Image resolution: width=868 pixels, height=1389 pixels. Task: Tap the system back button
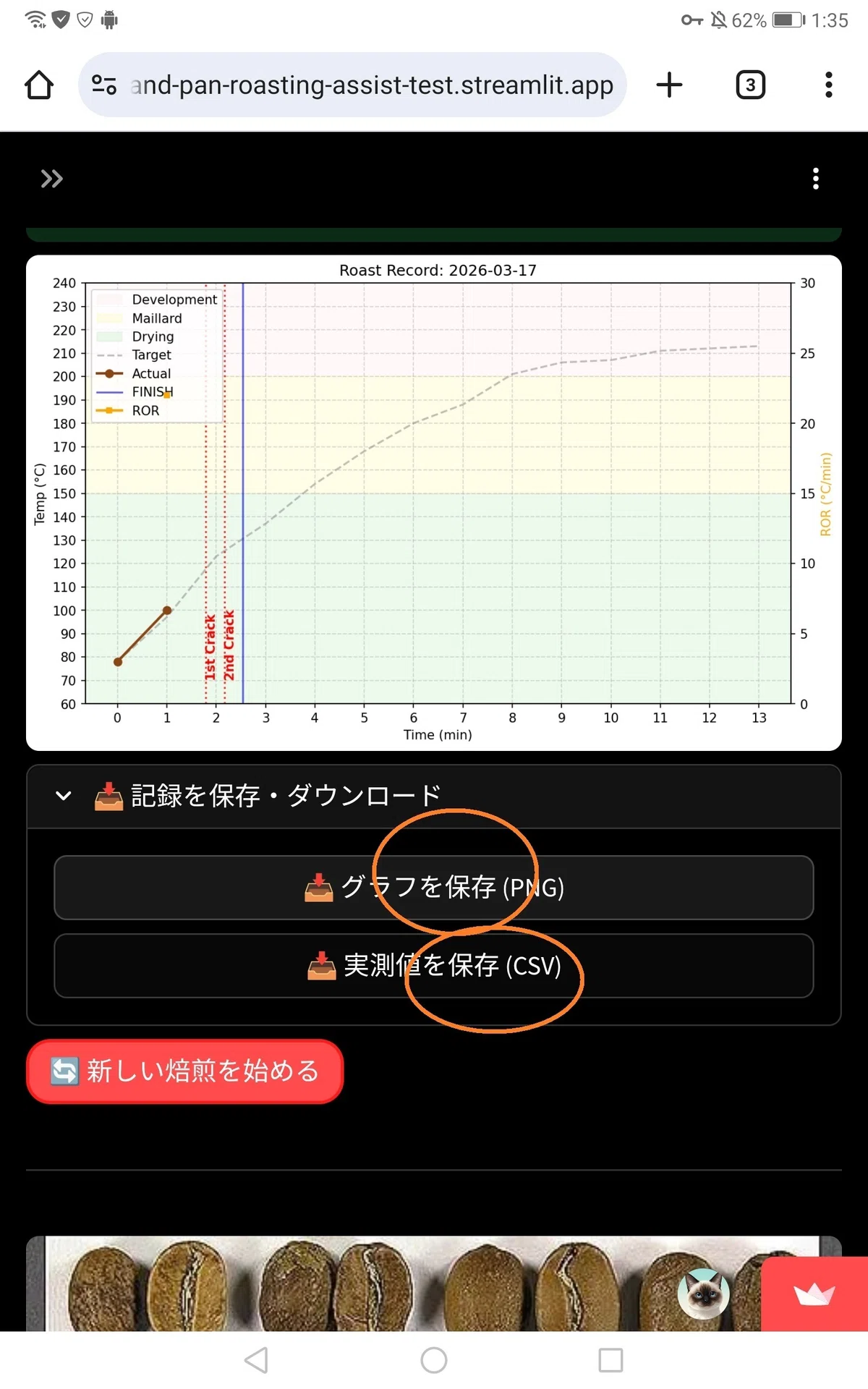(257, 1360)
